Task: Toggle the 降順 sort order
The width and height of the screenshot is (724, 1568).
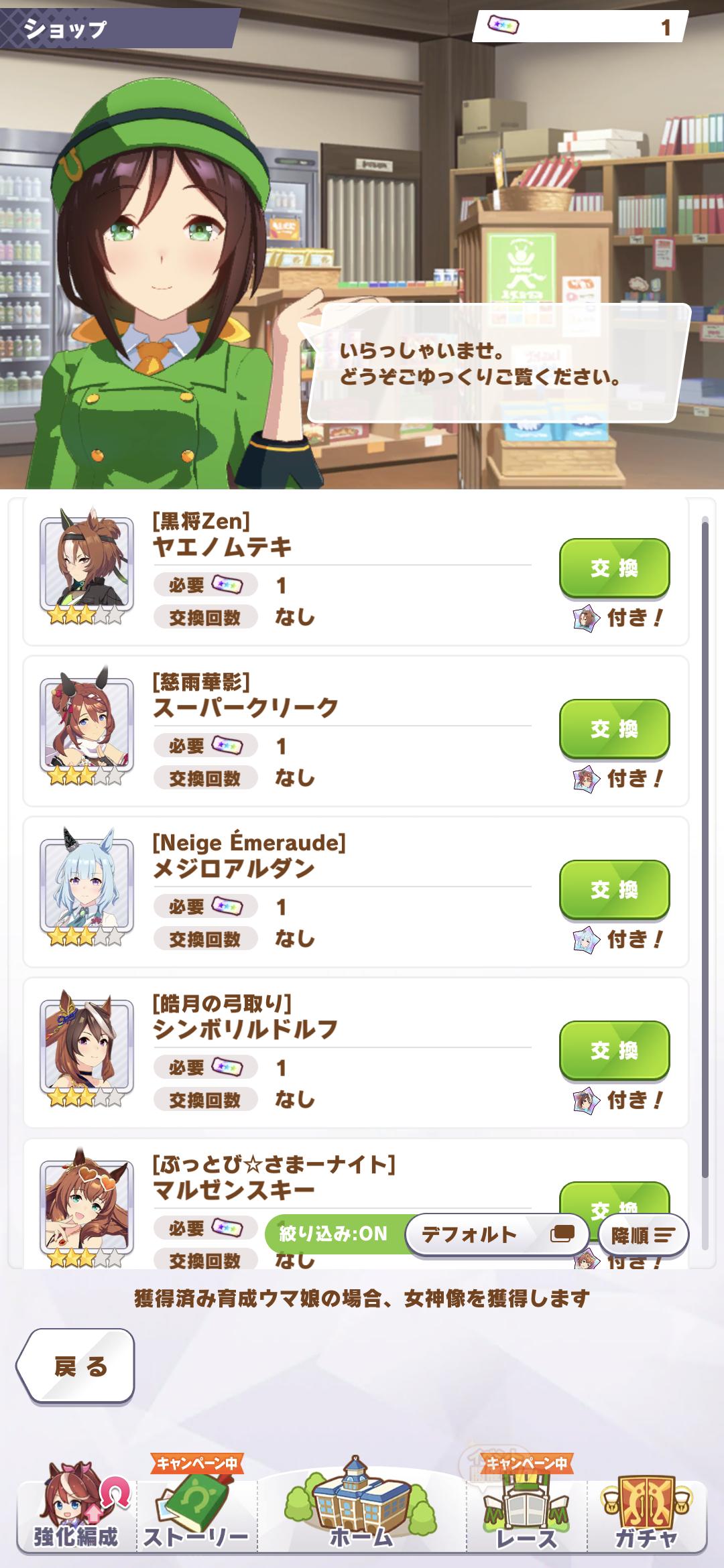Action: tap(642, 1234)
